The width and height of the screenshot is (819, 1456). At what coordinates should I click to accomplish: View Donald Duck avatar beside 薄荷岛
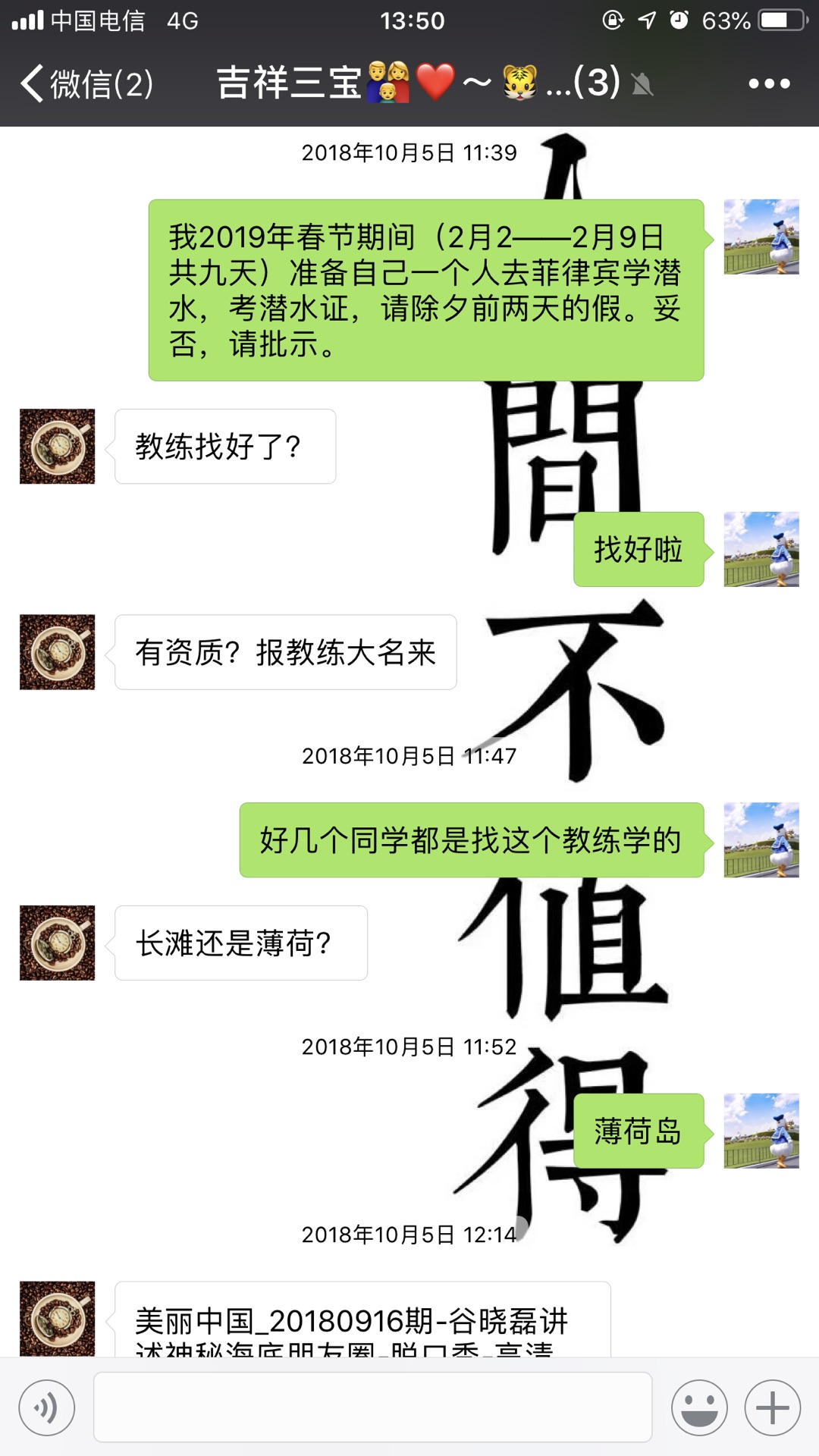[x=761, y=1131]
